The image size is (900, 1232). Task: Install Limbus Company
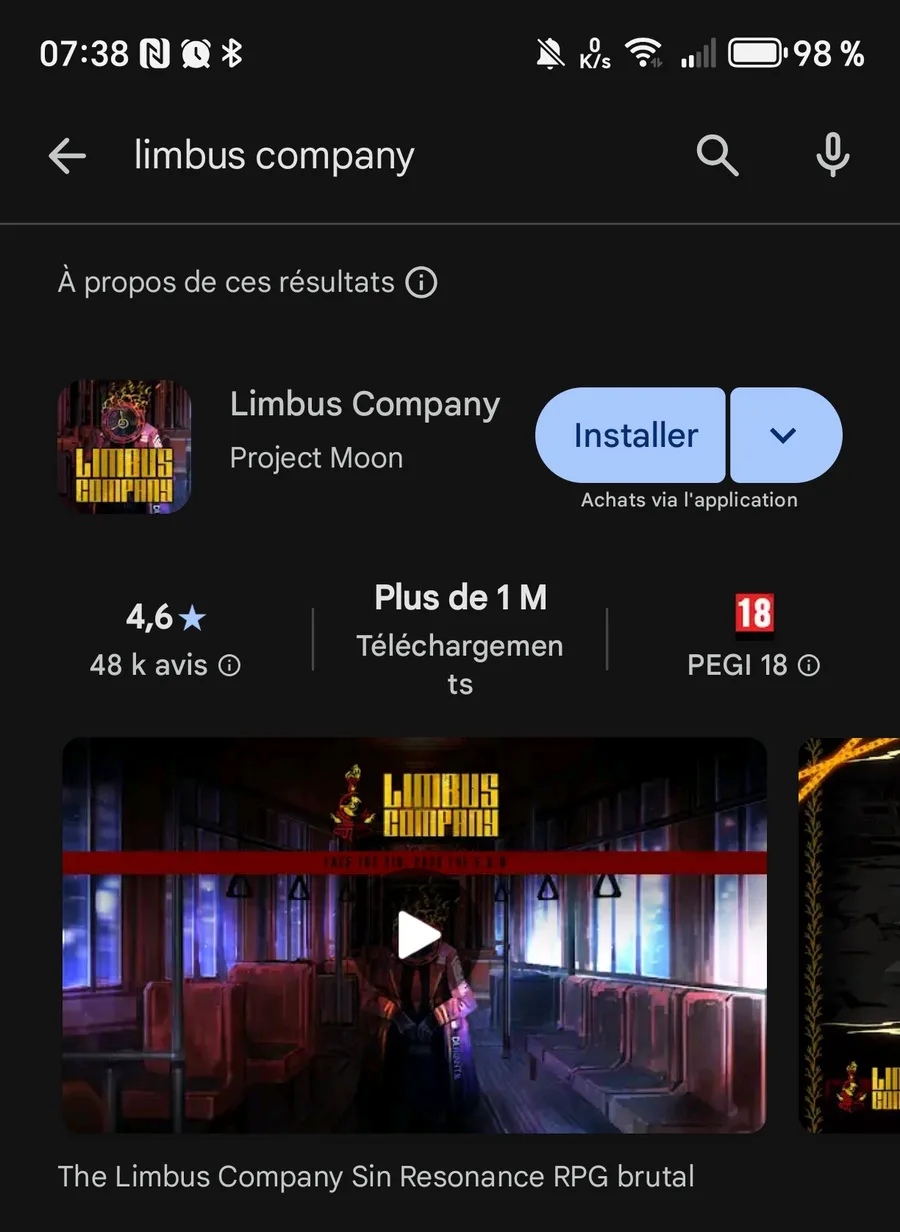click(x=633, y=436)
